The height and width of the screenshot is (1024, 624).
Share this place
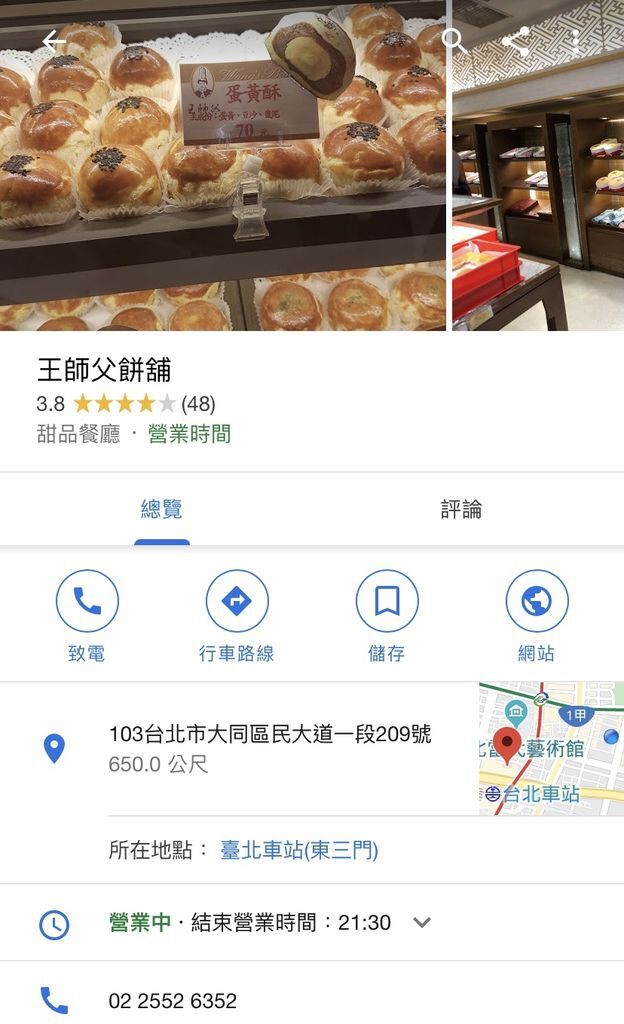tap(515, 42)
